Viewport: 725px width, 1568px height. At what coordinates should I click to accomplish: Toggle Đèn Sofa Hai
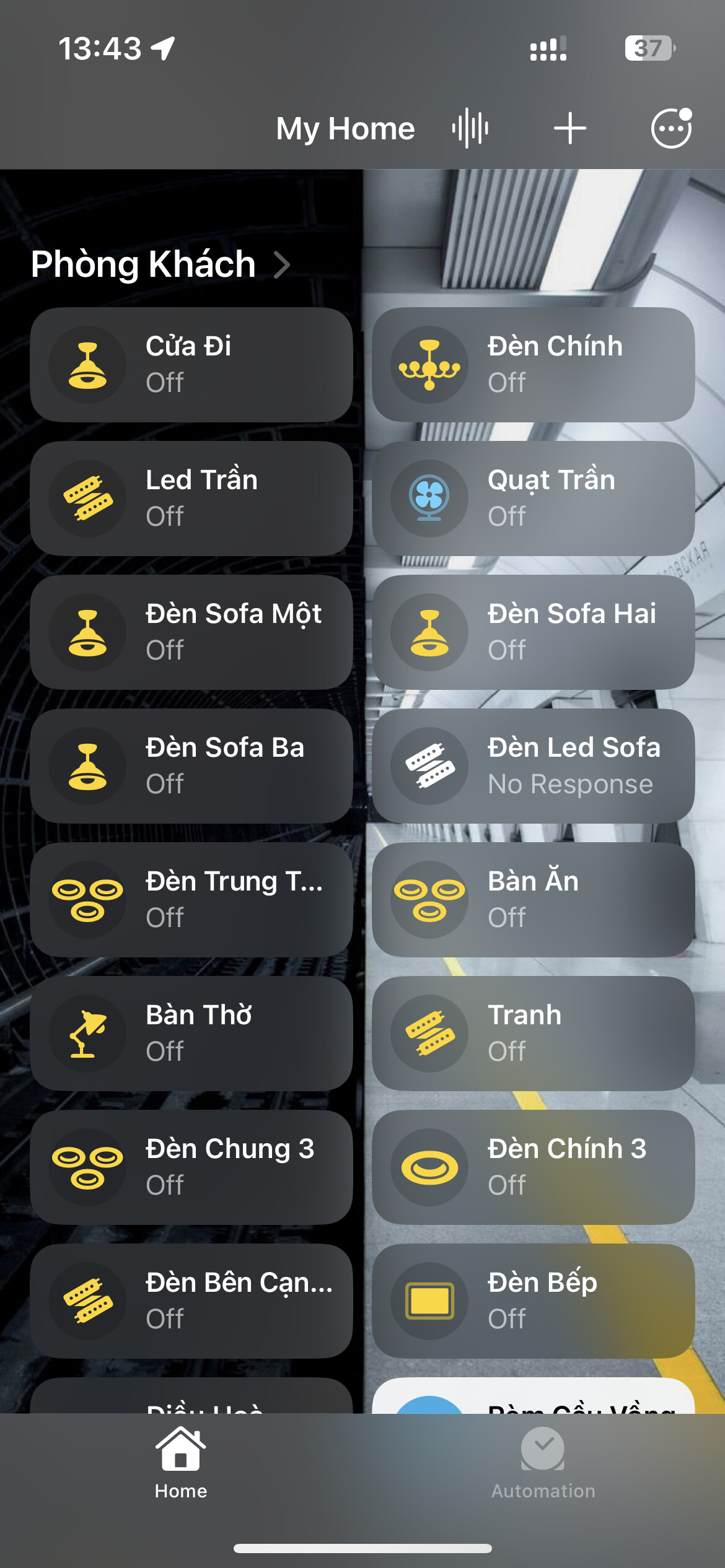point(429,632)
